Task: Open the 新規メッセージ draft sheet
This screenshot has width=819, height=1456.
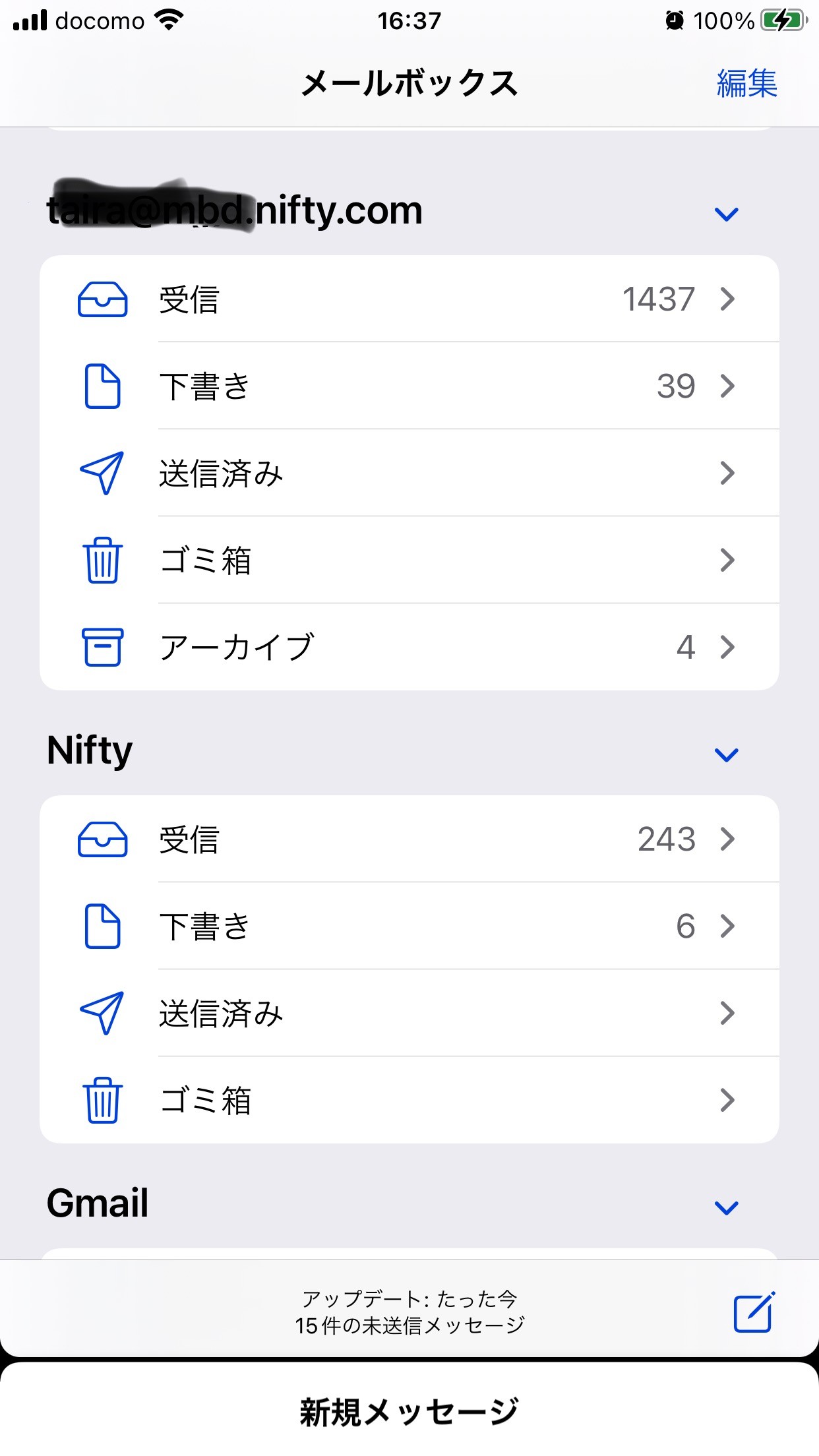Action: coord(409,1411)
